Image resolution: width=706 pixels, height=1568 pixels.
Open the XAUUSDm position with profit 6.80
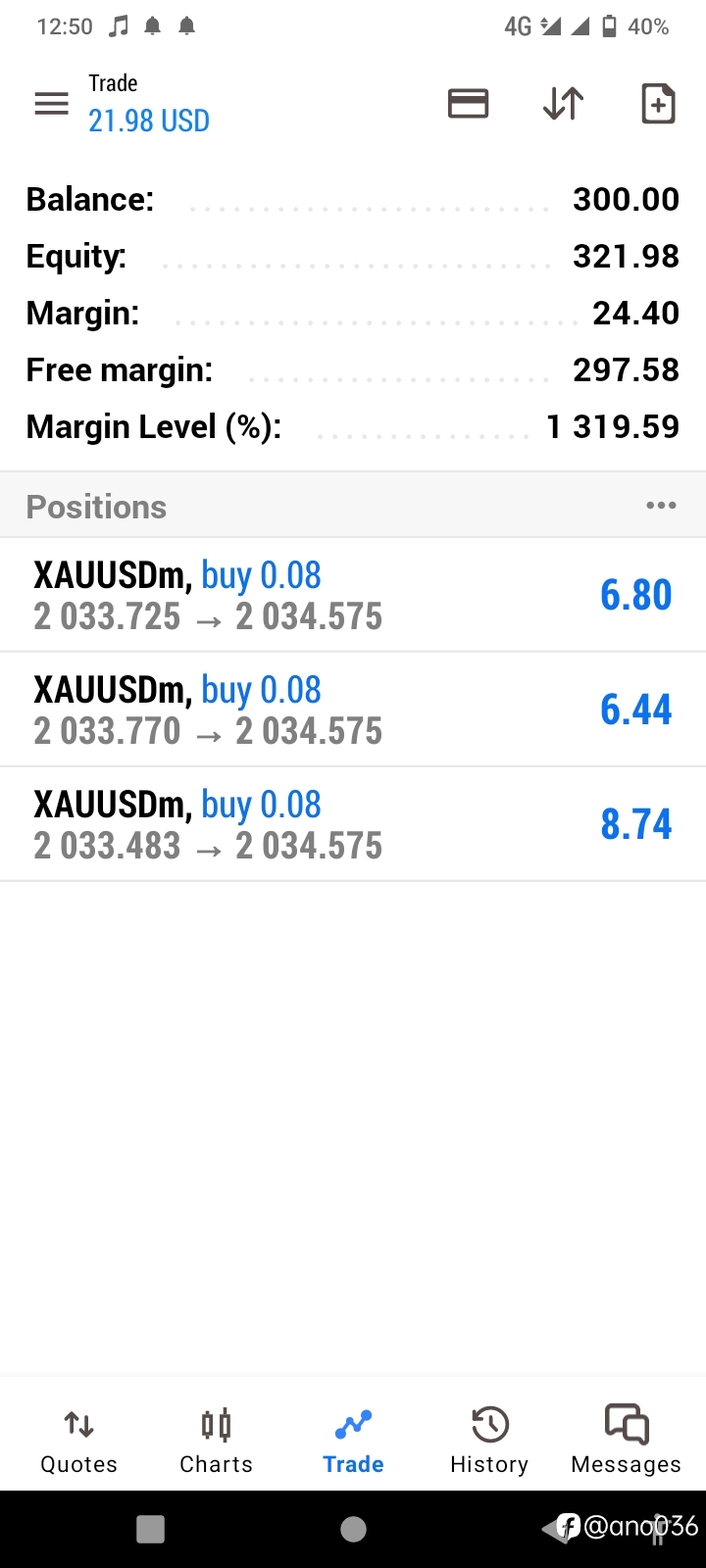[x=353, y=595]
